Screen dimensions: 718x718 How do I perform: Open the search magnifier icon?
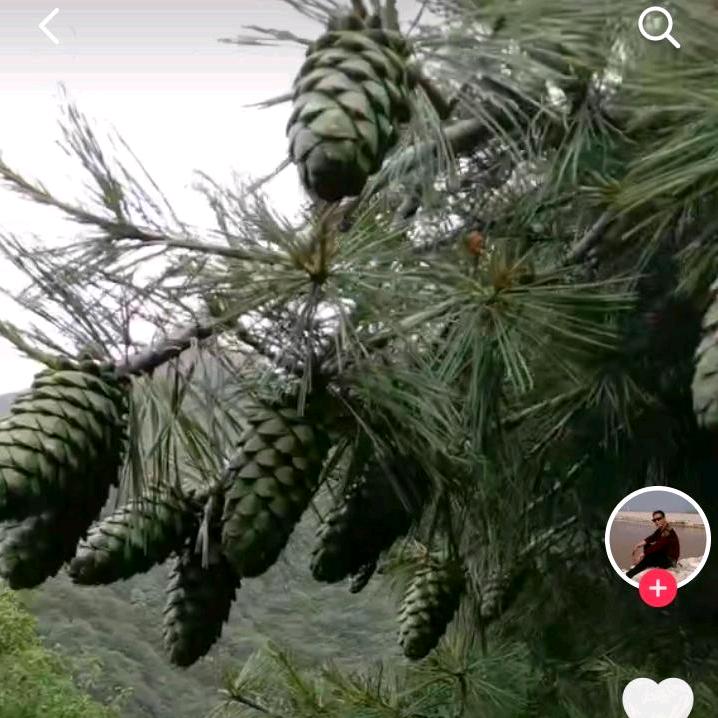tap(658, 26)
